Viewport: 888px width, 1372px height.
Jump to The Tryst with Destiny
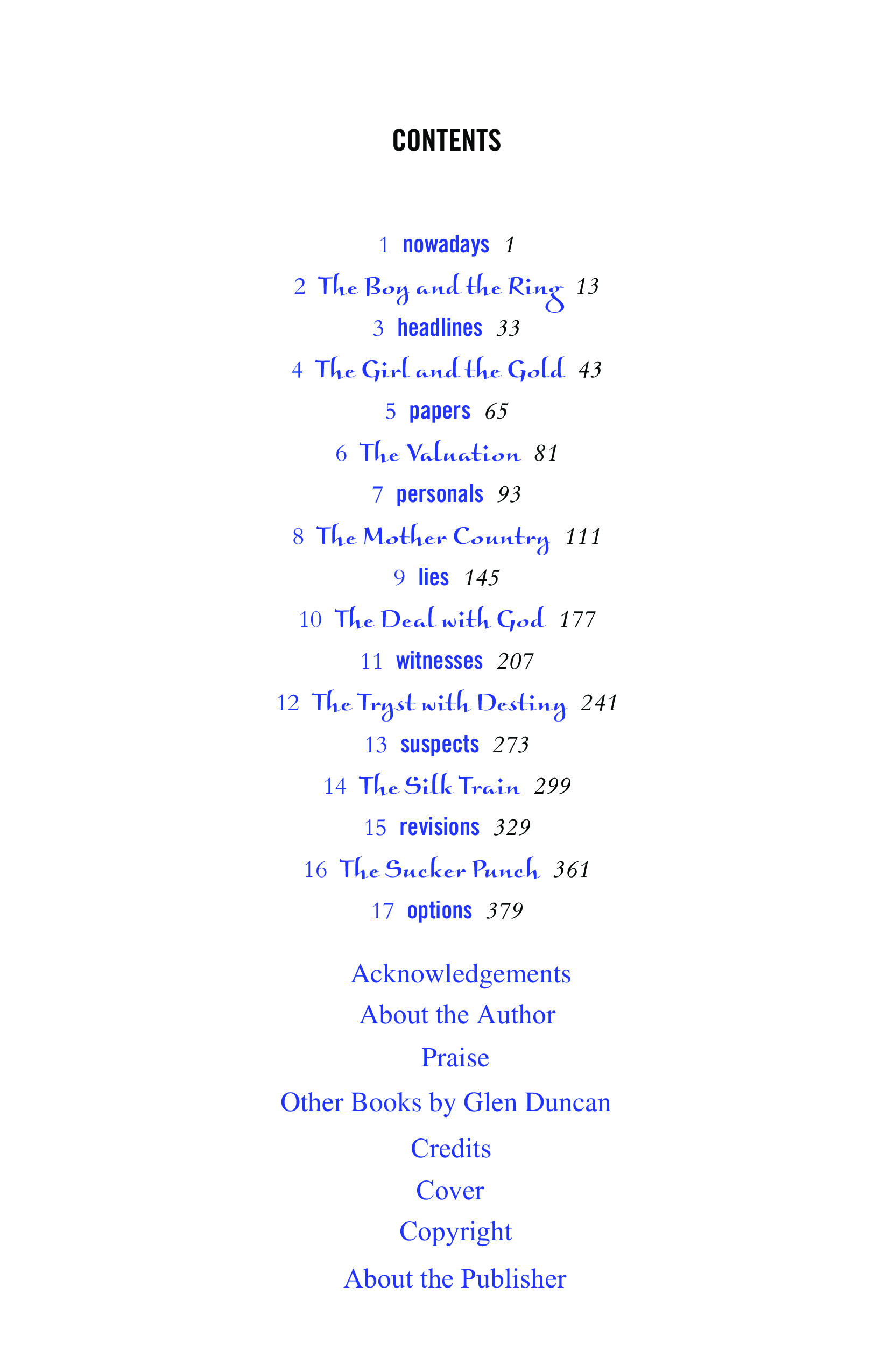(x=438, y=703)
